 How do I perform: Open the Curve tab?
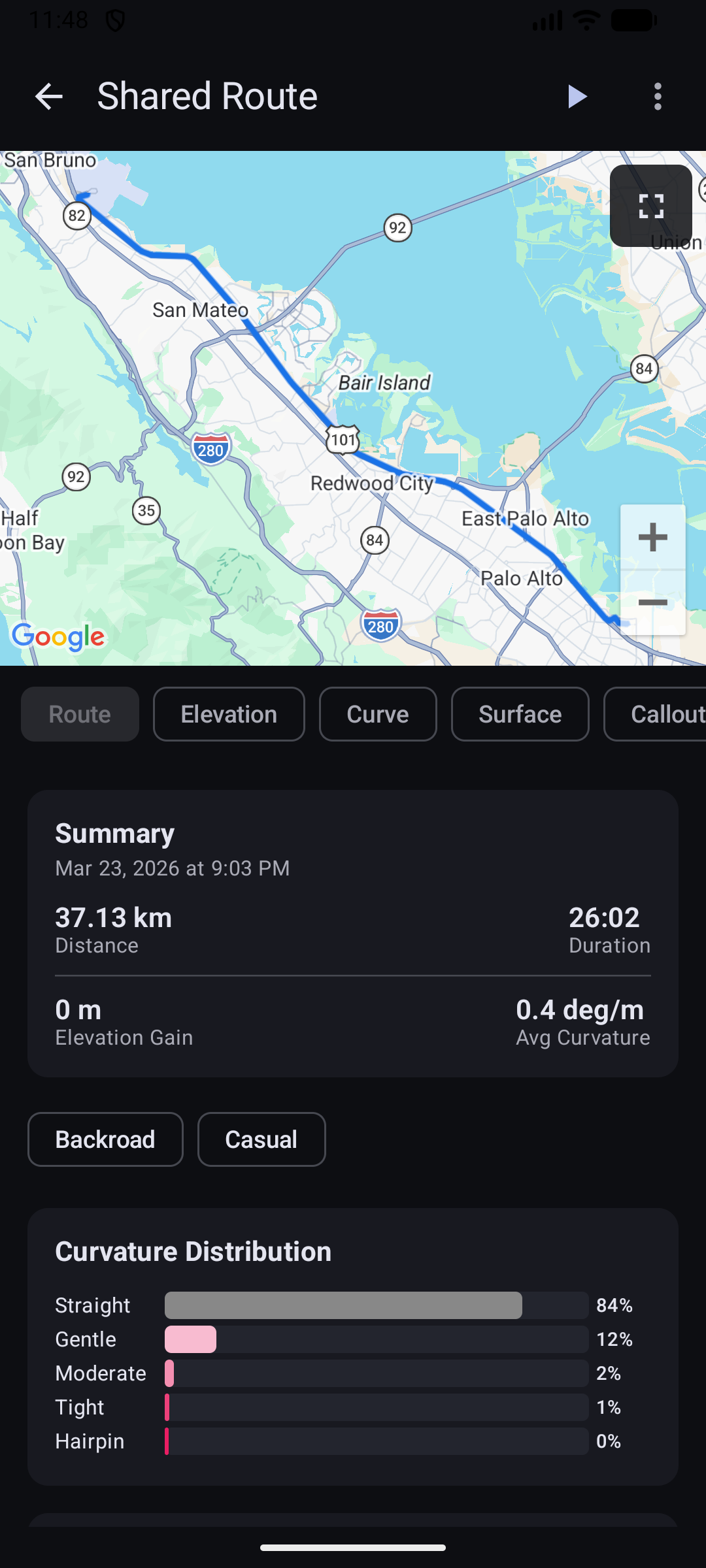click(378, 714)
